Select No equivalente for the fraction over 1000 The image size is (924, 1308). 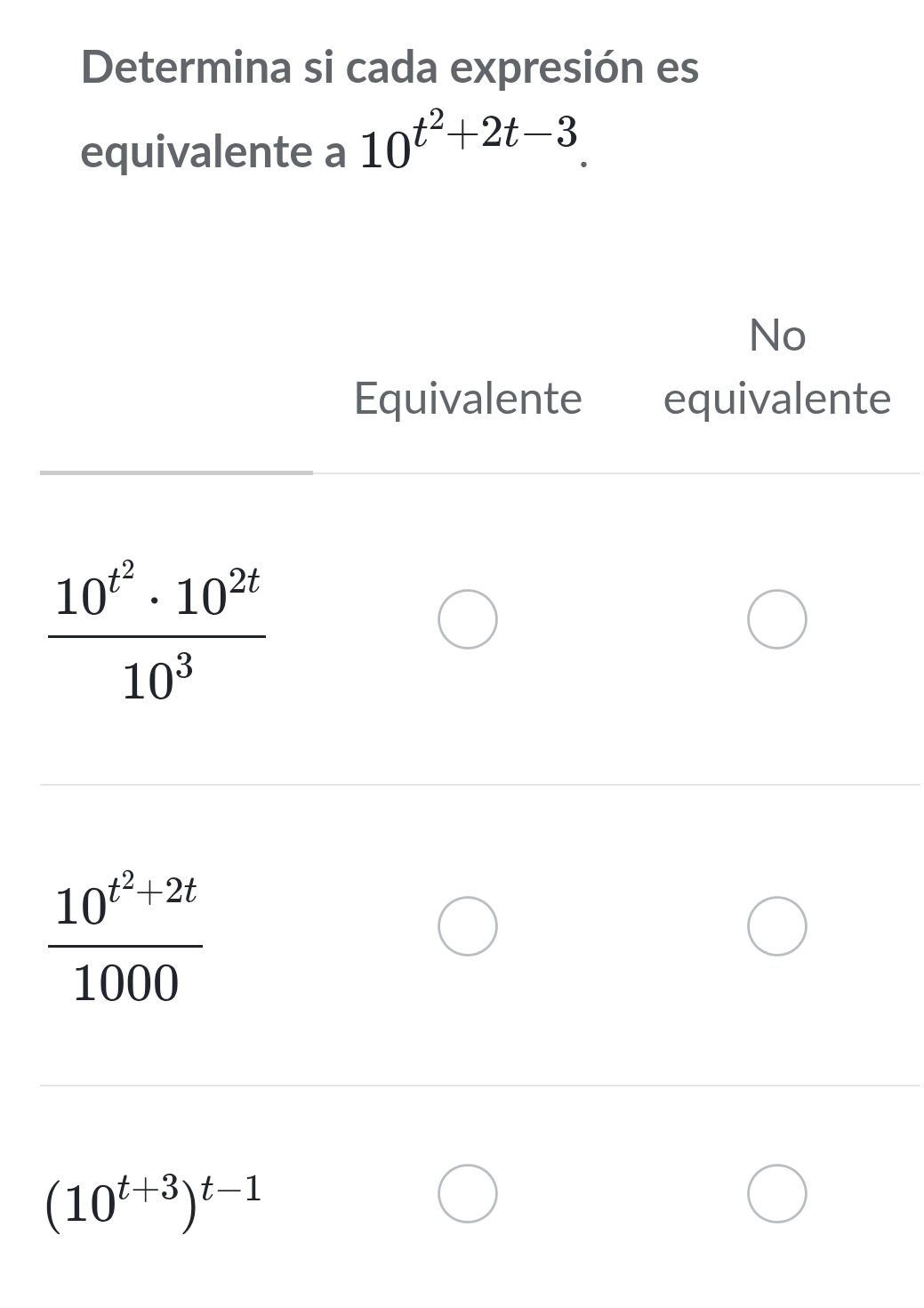(776, 925)
